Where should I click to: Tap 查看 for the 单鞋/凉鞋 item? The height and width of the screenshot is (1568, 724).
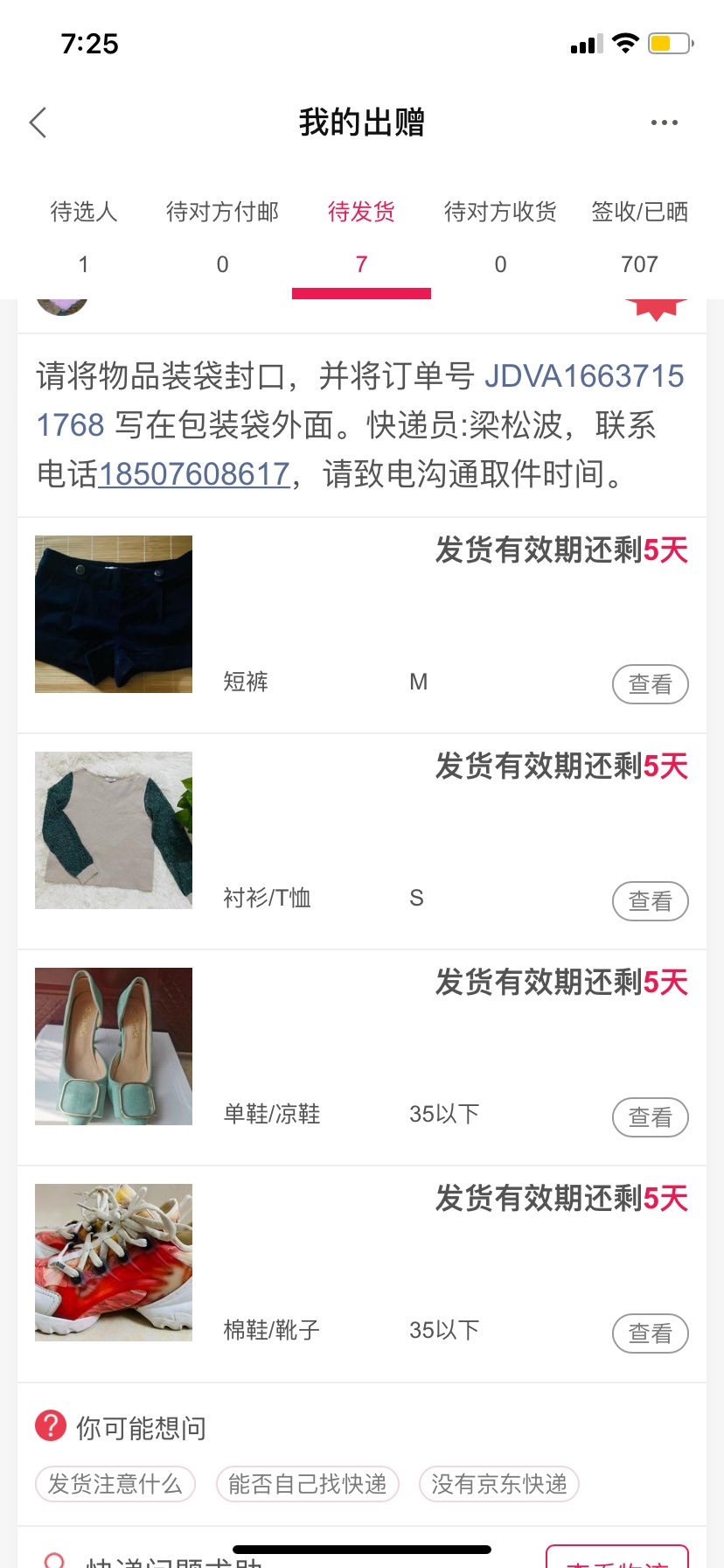[x=650, y=1117]
